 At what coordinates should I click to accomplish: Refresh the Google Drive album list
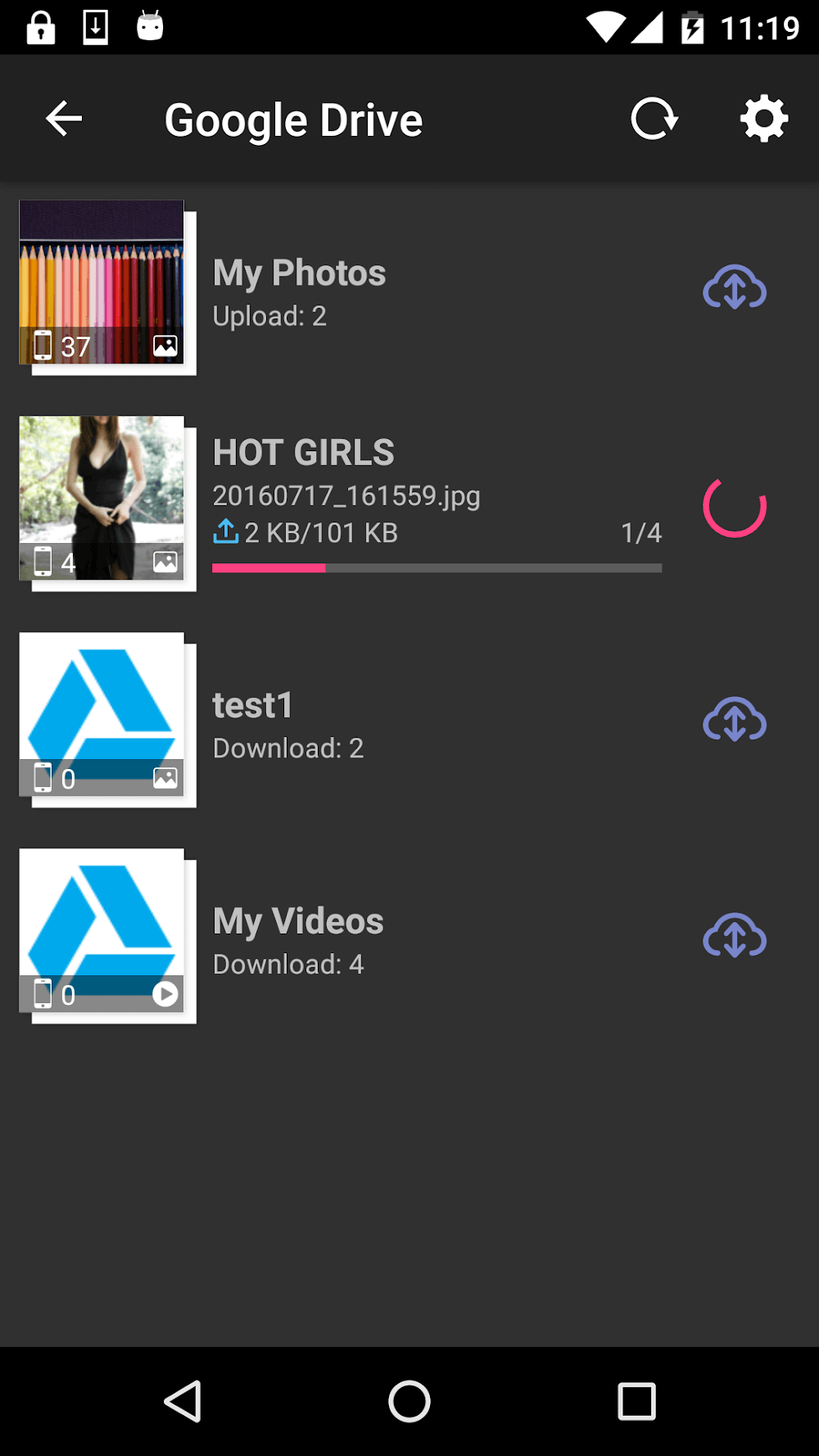point(654,120)
